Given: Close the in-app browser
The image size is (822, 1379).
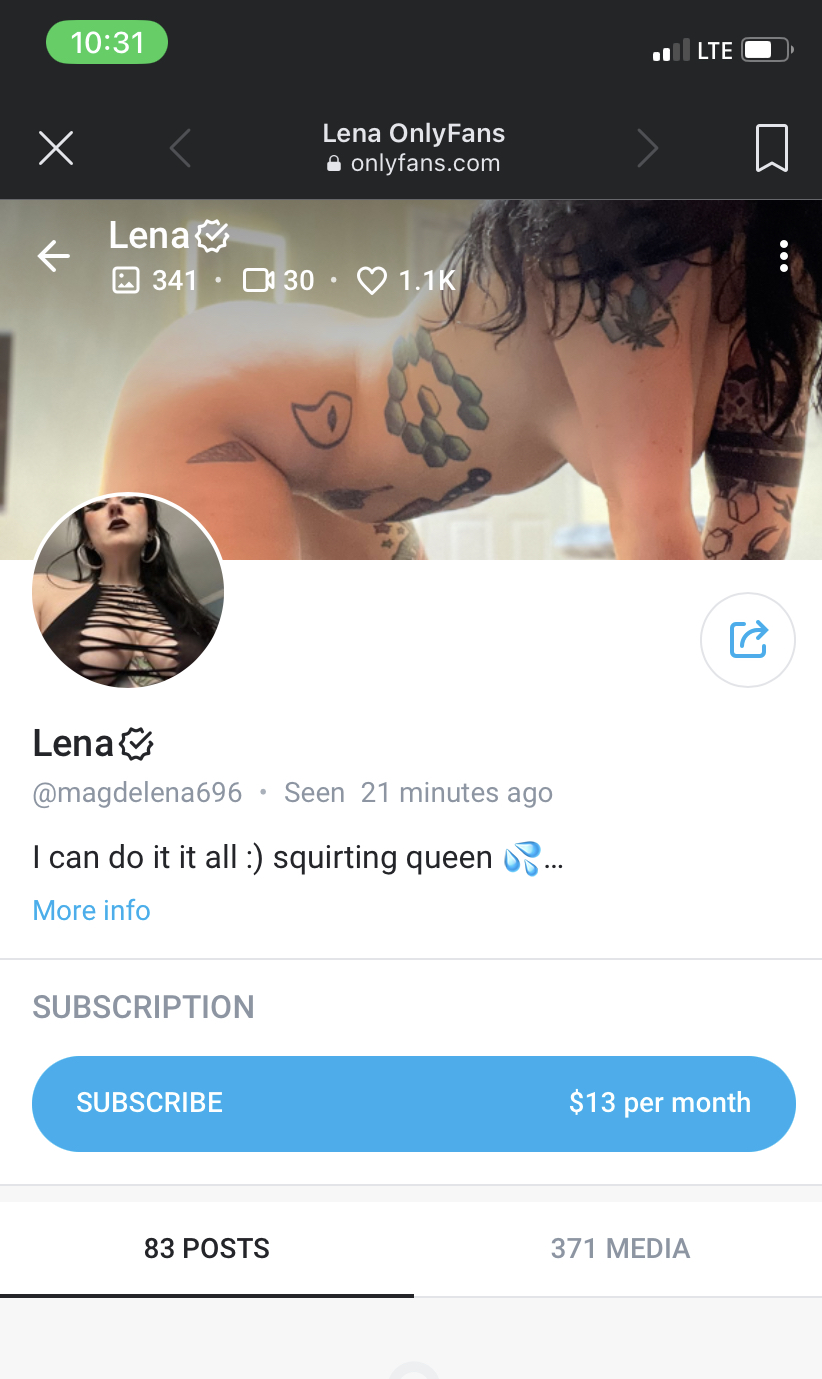Looking at the screenshot, I should (56, 148).
